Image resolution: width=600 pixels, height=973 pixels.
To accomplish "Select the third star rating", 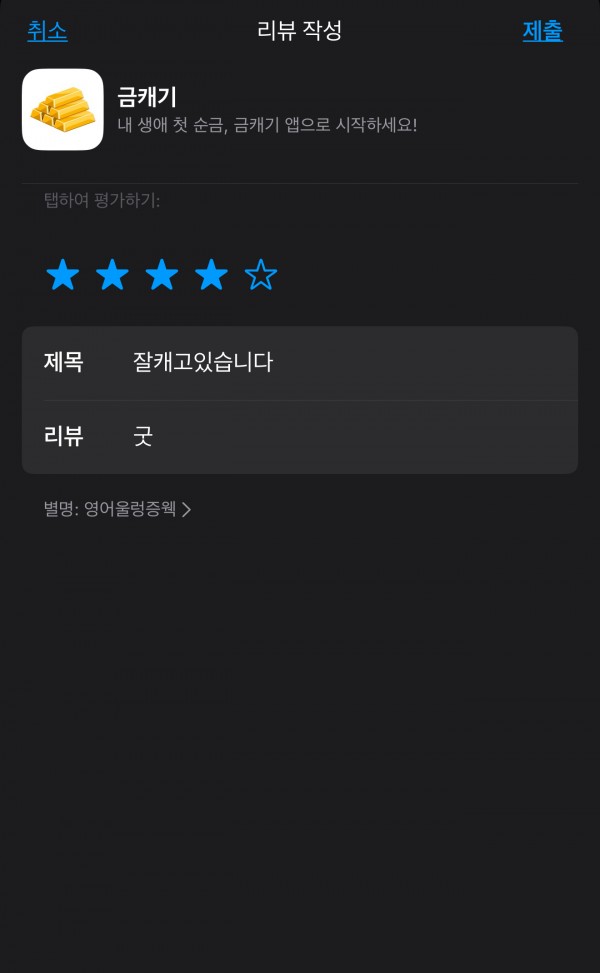I will pyautogui.click(x=162, y=275).
